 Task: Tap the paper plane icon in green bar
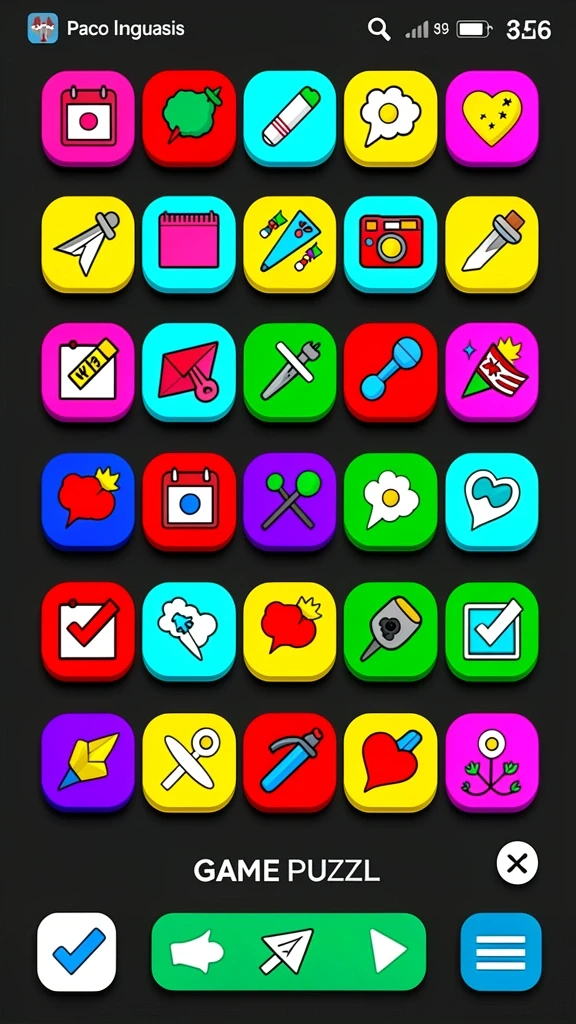(287, 951)
